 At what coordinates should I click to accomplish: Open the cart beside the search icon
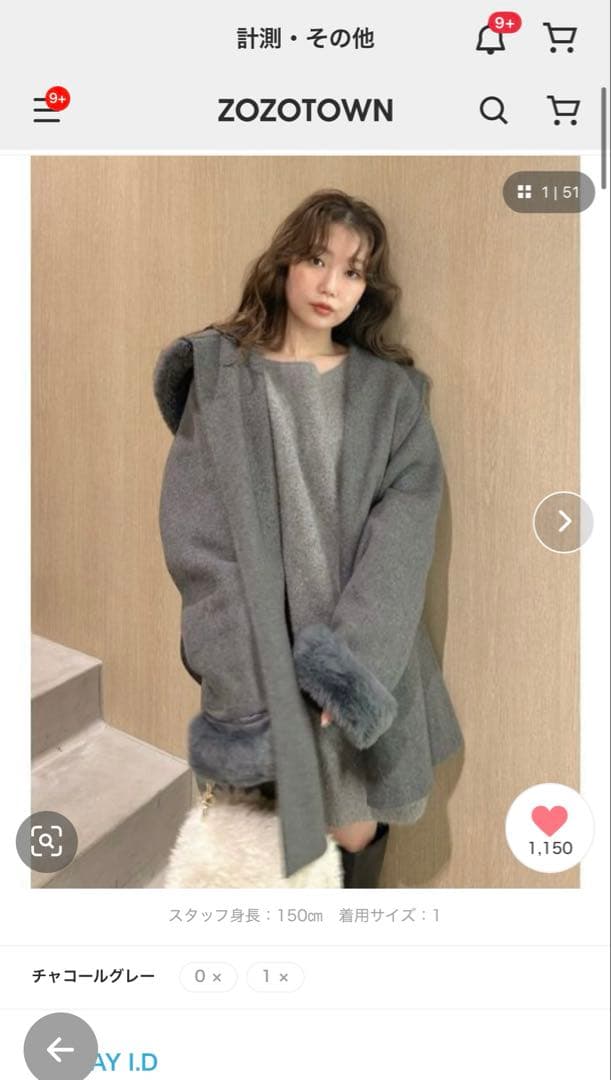[x=564, y=110]
